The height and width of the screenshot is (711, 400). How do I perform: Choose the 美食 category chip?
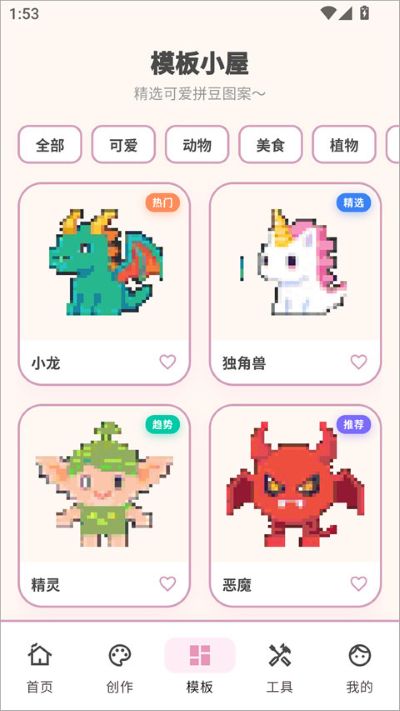coord(270,145)
